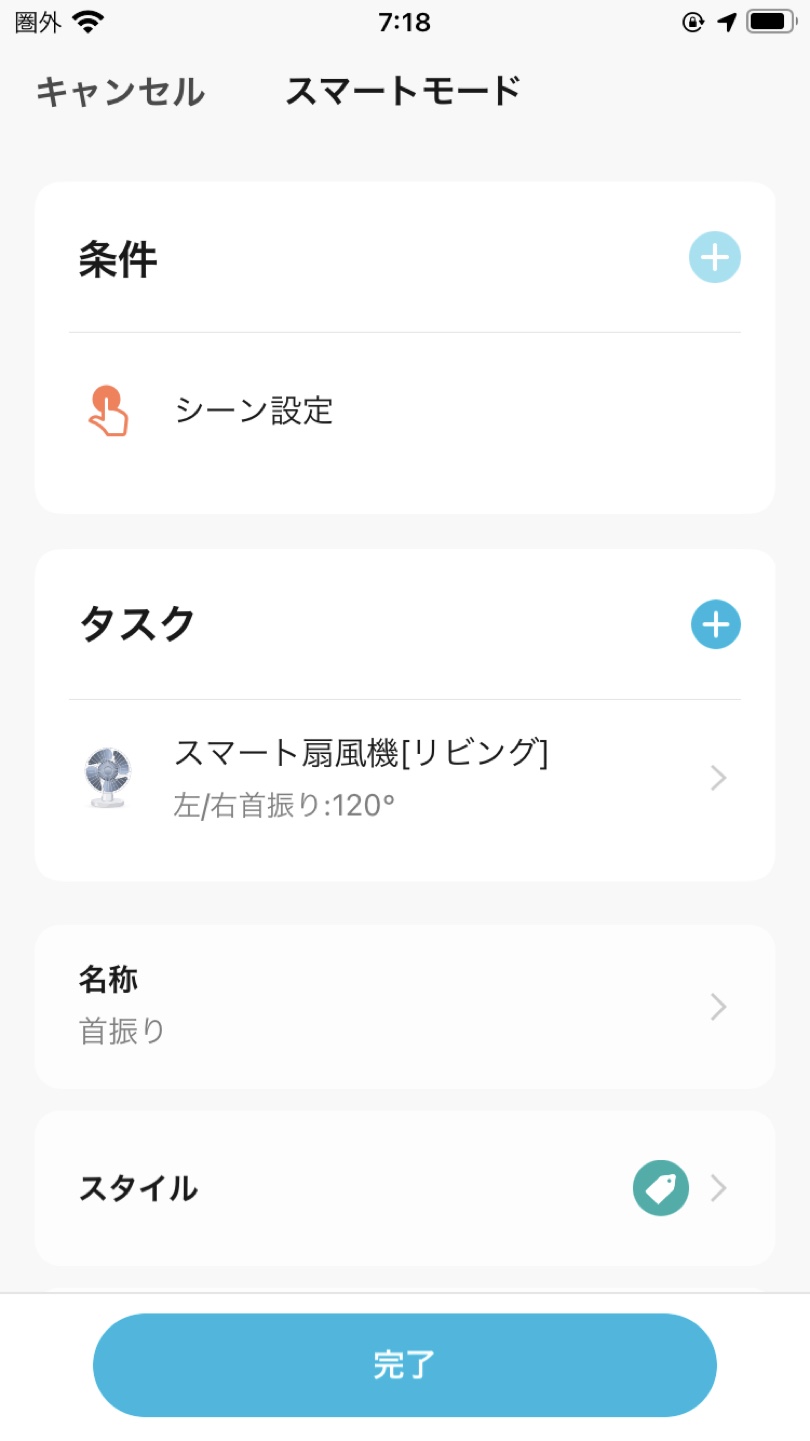Tap キャンセル to cancel editing
The height and width of the screenshot is (1441, 810).
tap(120, 92)
